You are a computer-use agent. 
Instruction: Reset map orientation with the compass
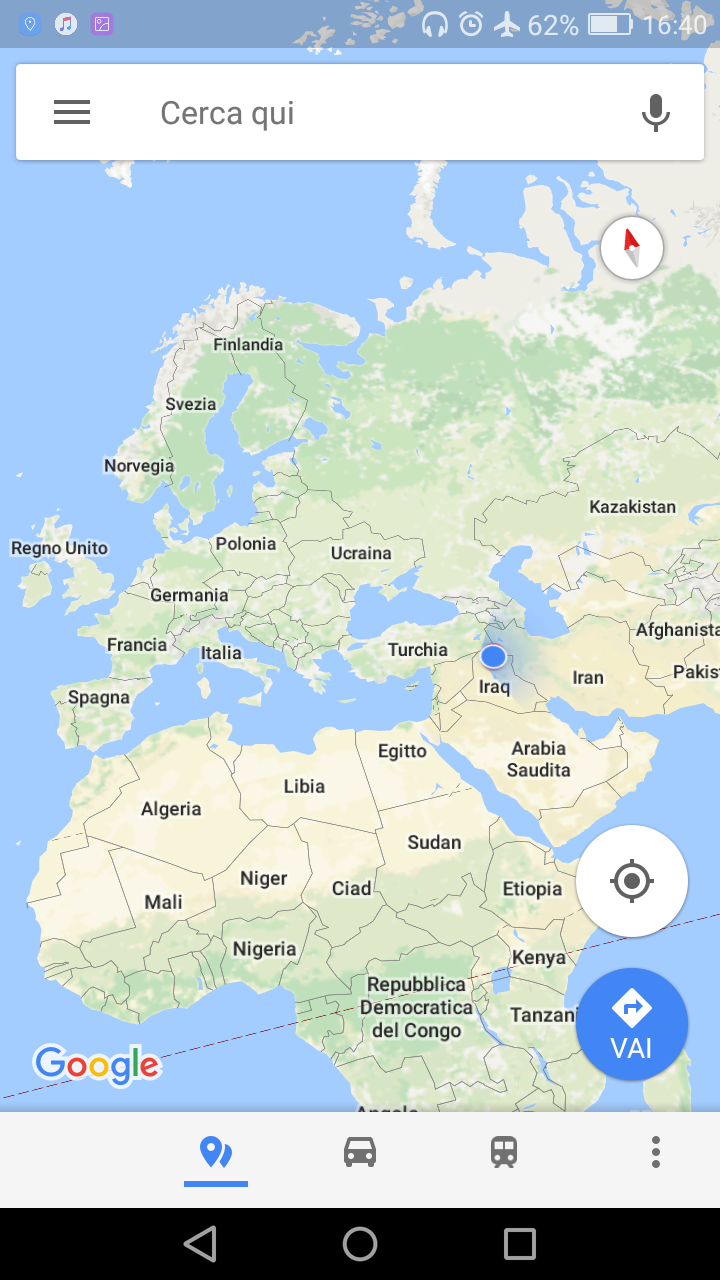631,248
